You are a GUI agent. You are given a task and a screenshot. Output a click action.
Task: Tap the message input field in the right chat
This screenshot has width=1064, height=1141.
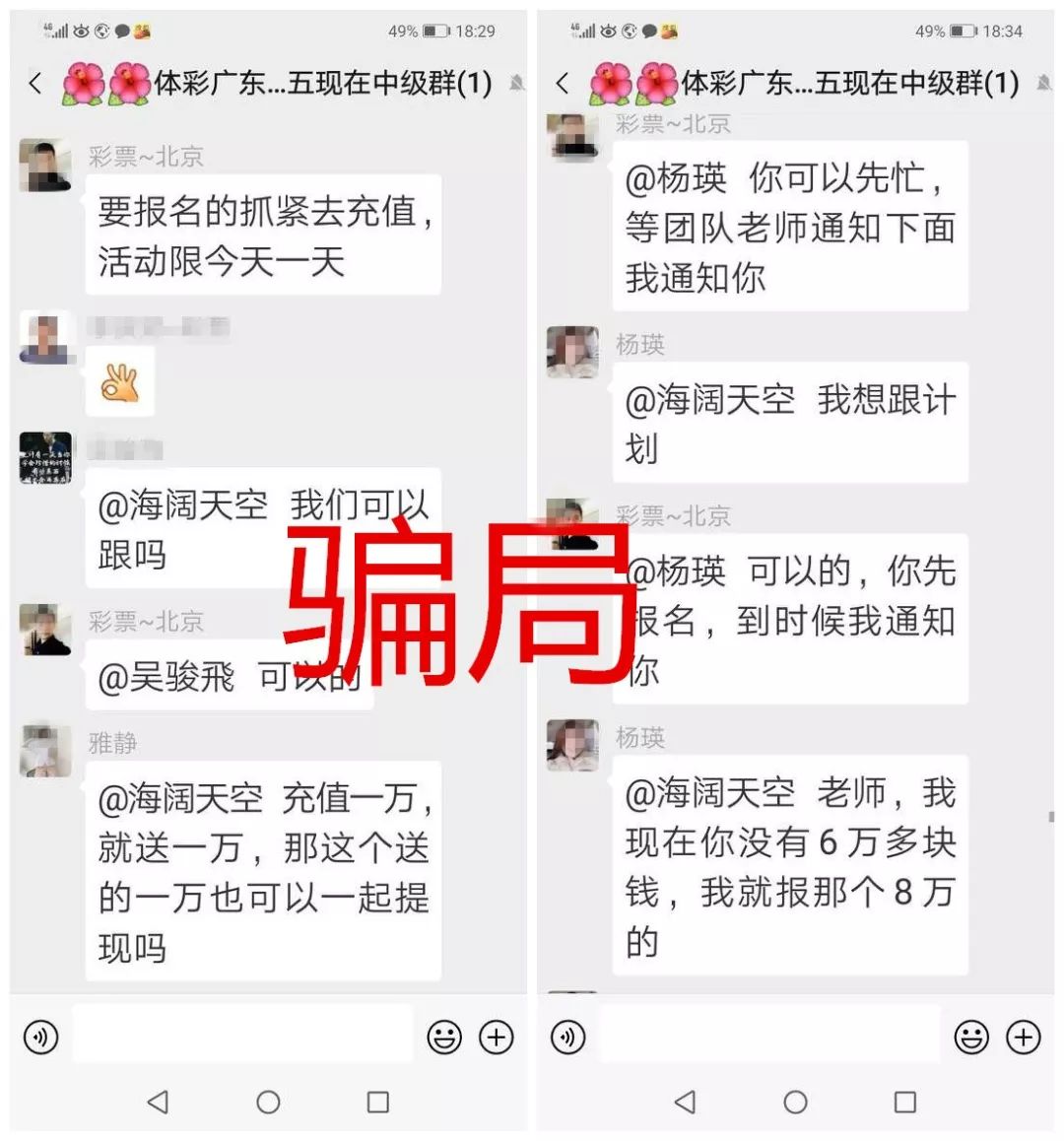[x=770, y=1037]
